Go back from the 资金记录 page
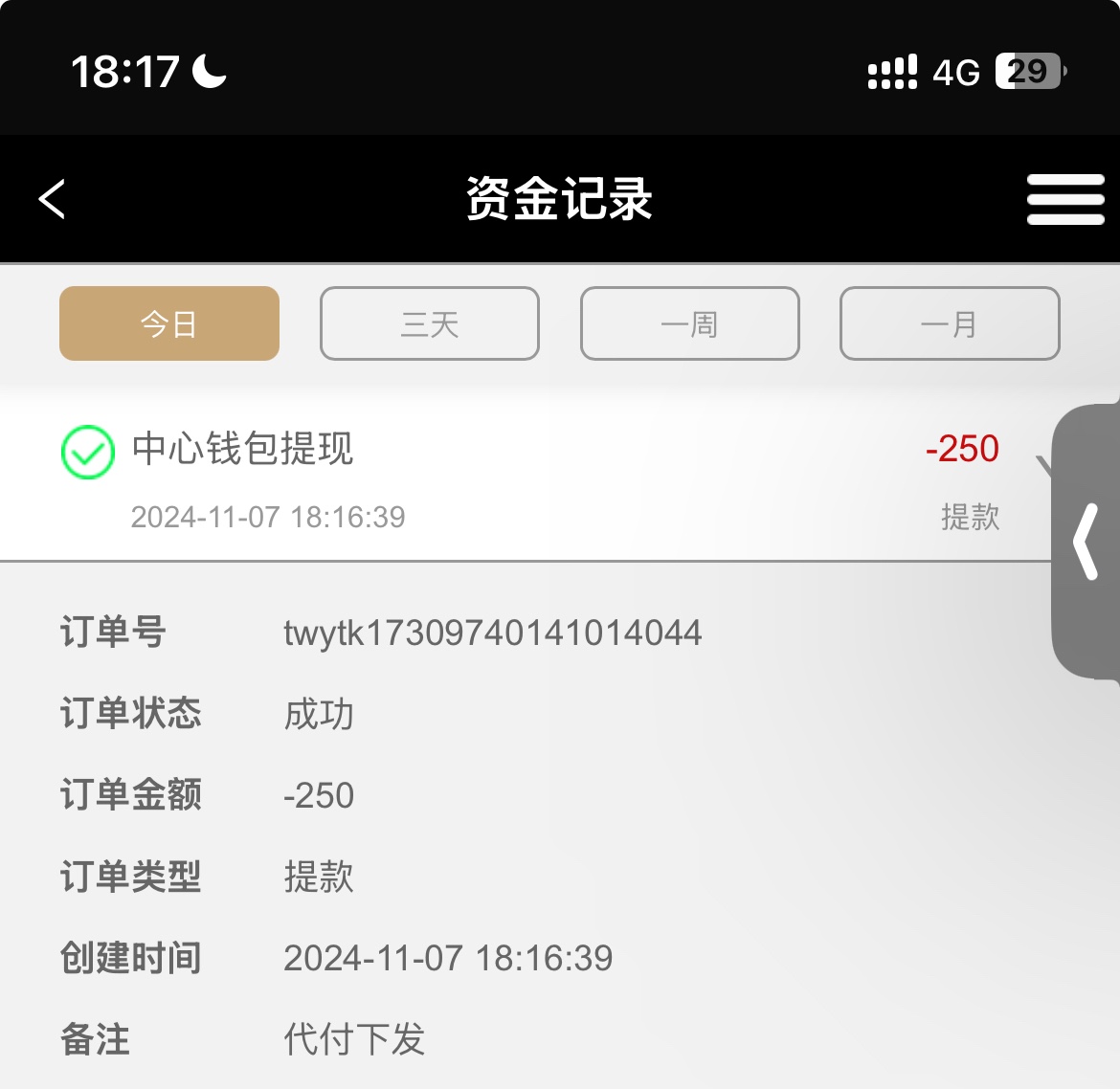This screenshot has width=1120, height=1089. [x=53, y=199]
